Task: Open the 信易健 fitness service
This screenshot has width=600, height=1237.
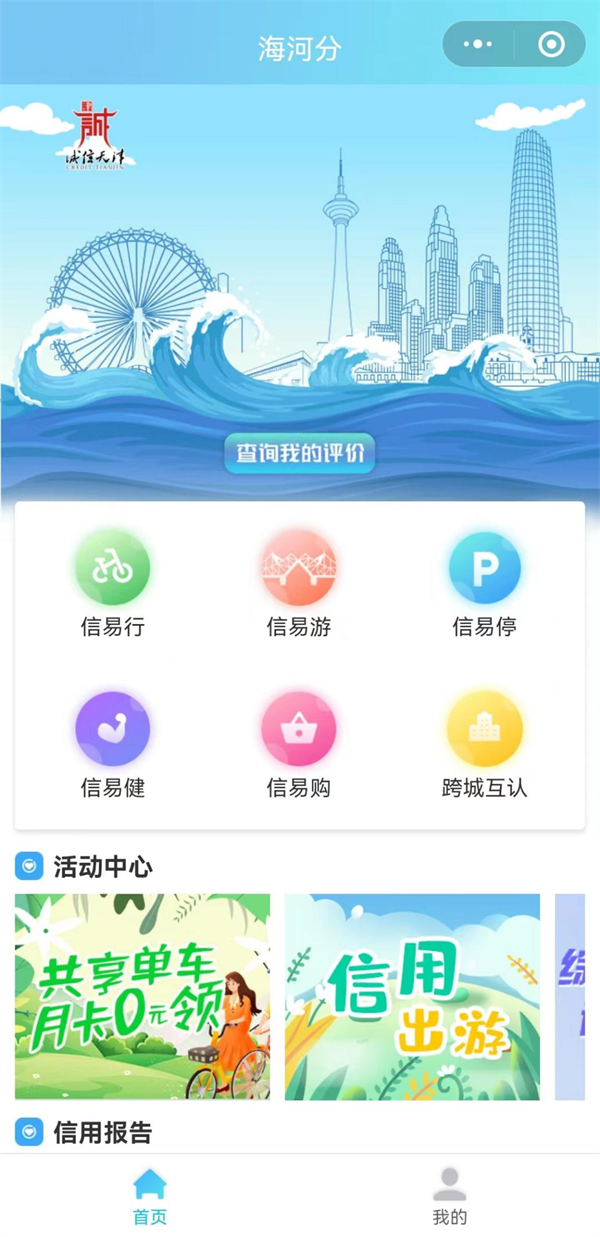Action: pyautogui.click(x=112, y=745)
